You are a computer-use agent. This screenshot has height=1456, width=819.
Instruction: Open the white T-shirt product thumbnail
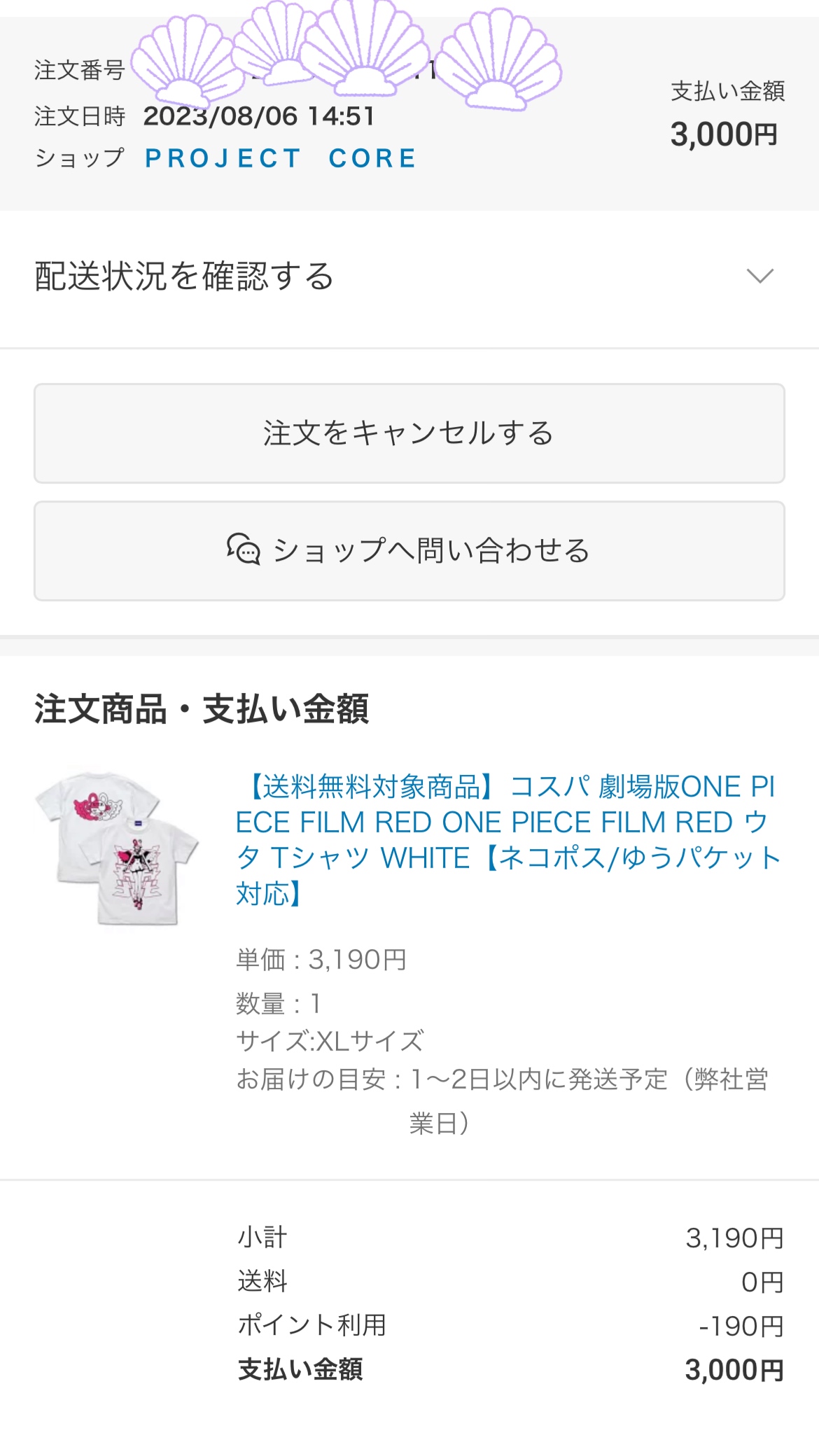[x=118, y=848]
